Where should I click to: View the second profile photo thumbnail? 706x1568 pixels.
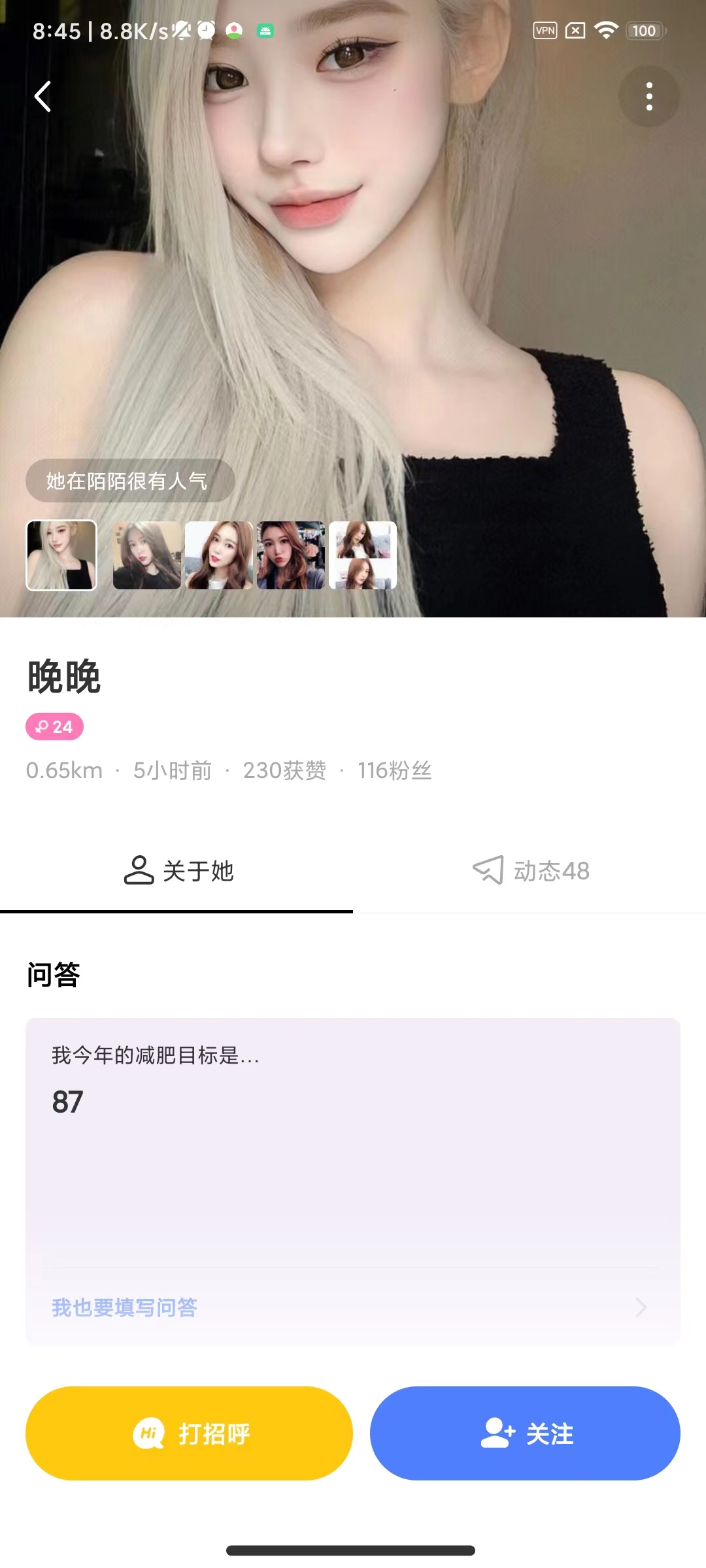point(147,555)
